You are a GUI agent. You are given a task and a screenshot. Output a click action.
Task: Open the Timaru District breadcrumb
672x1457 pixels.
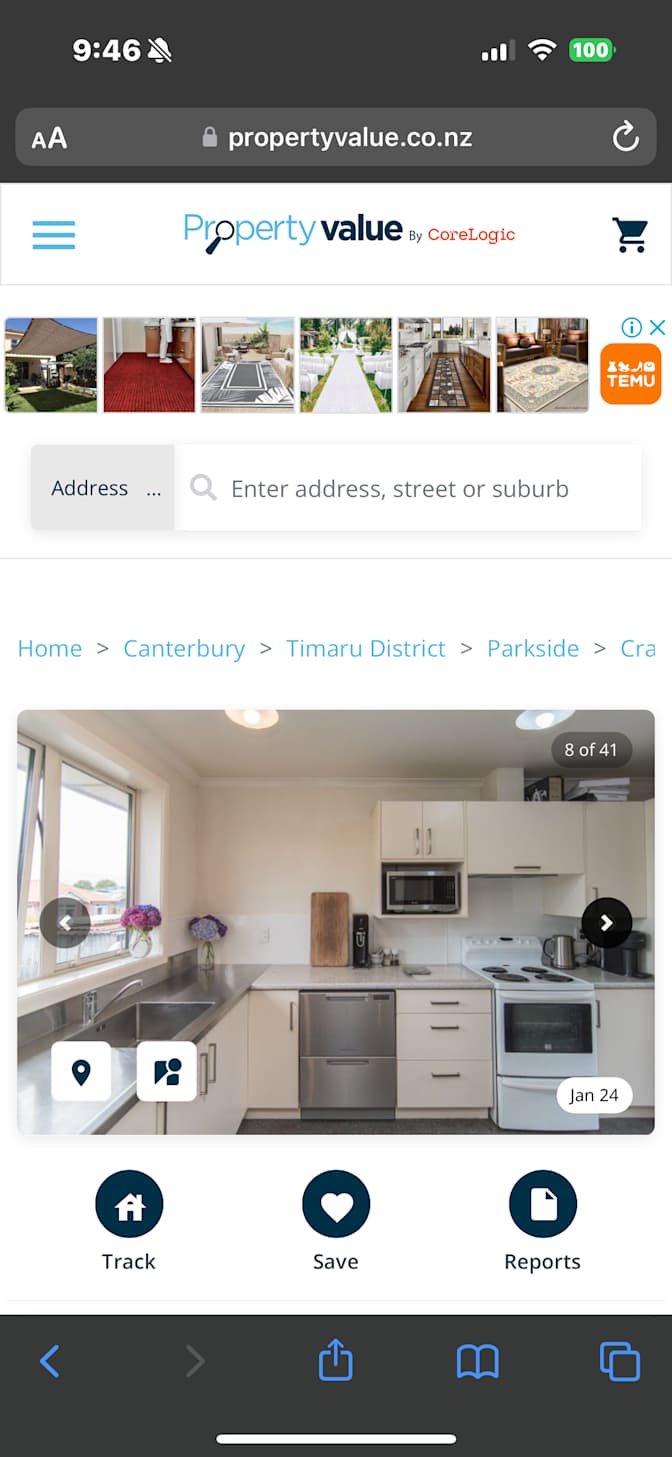coord(366,648)
